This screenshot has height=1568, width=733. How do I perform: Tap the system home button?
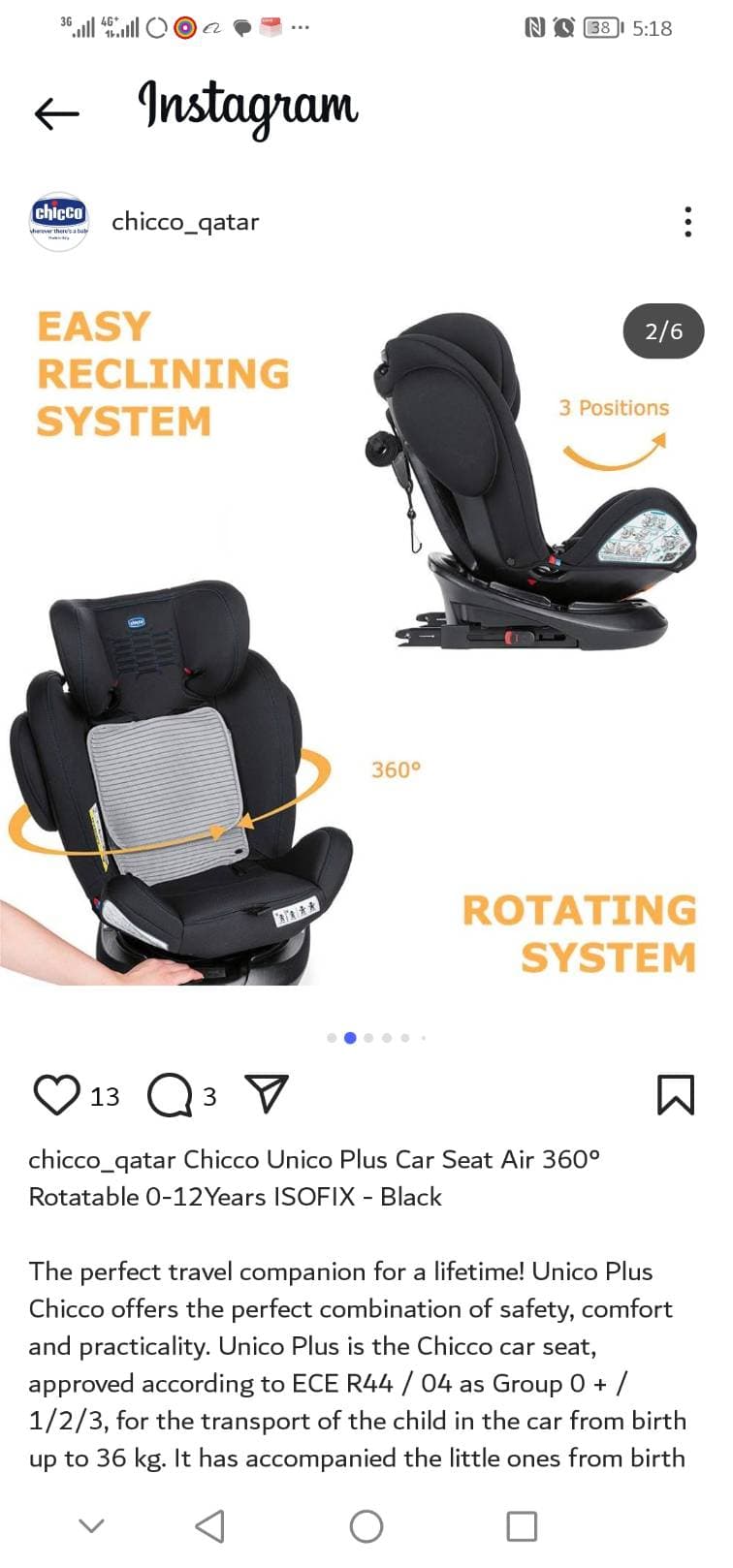366,1526
